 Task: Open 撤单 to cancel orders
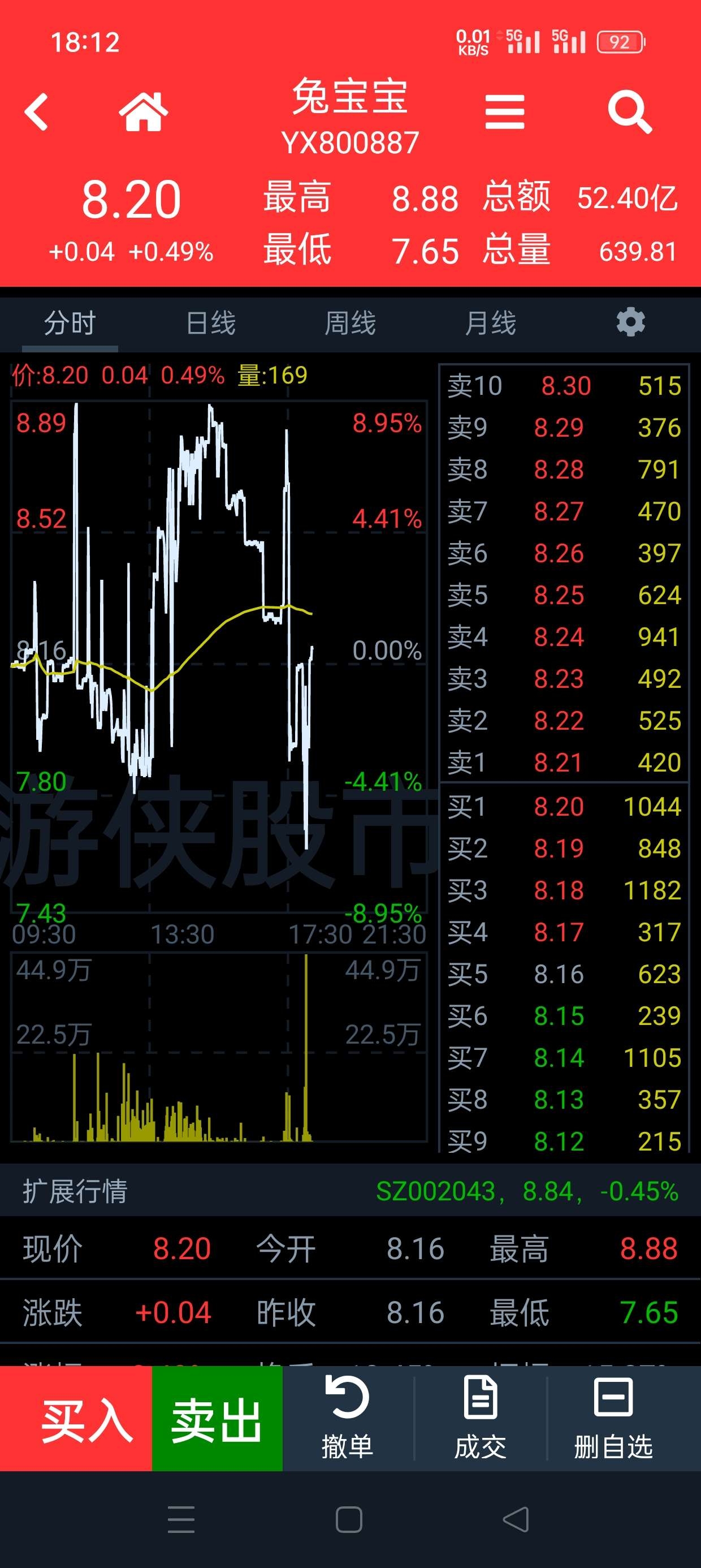[348, 1419]
